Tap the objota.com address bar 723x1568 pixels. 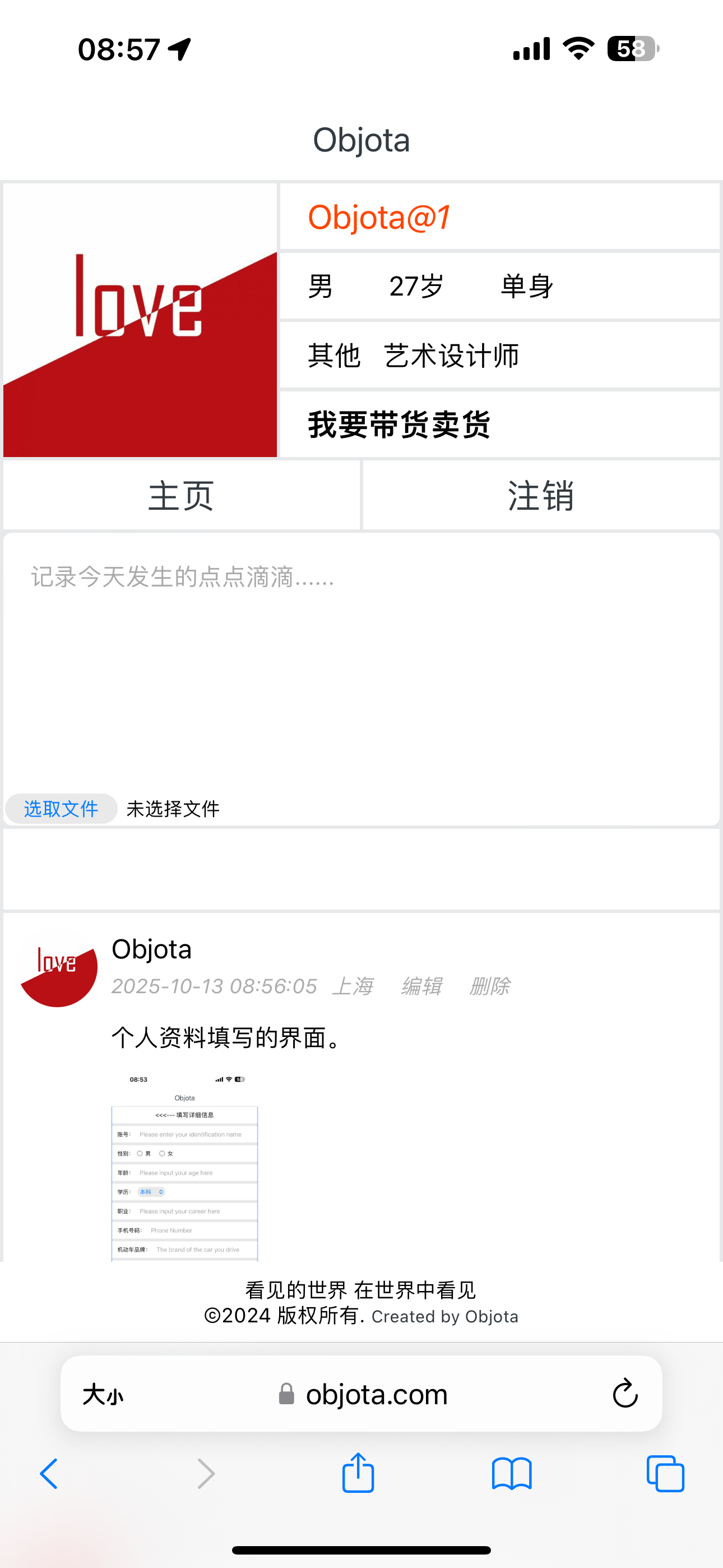coord(376,1395)
